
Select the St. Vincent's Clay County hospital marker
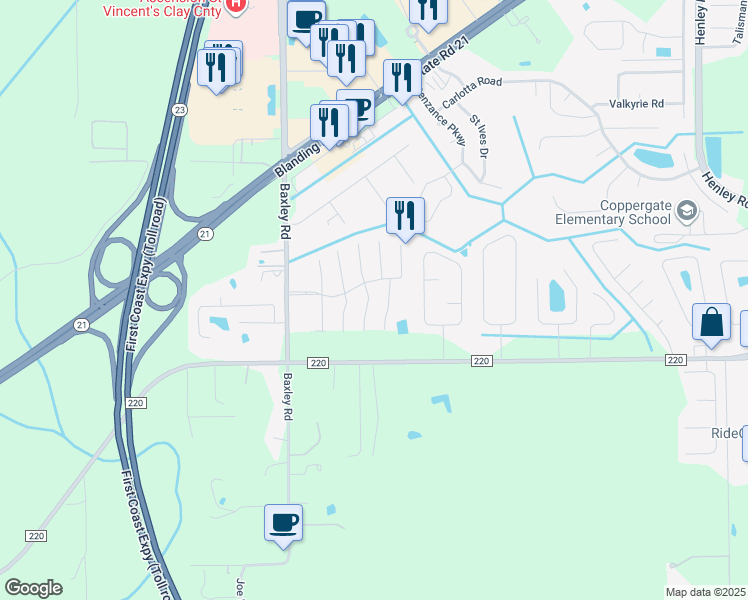[235, 4]
